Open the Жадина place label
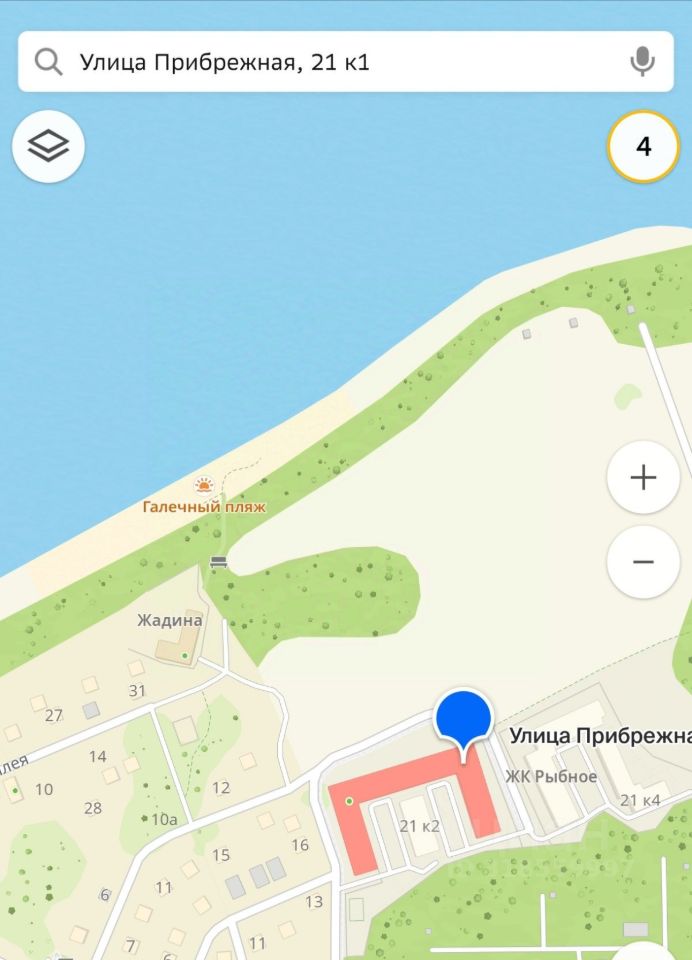The image size is (692, 960). (170, 620)
